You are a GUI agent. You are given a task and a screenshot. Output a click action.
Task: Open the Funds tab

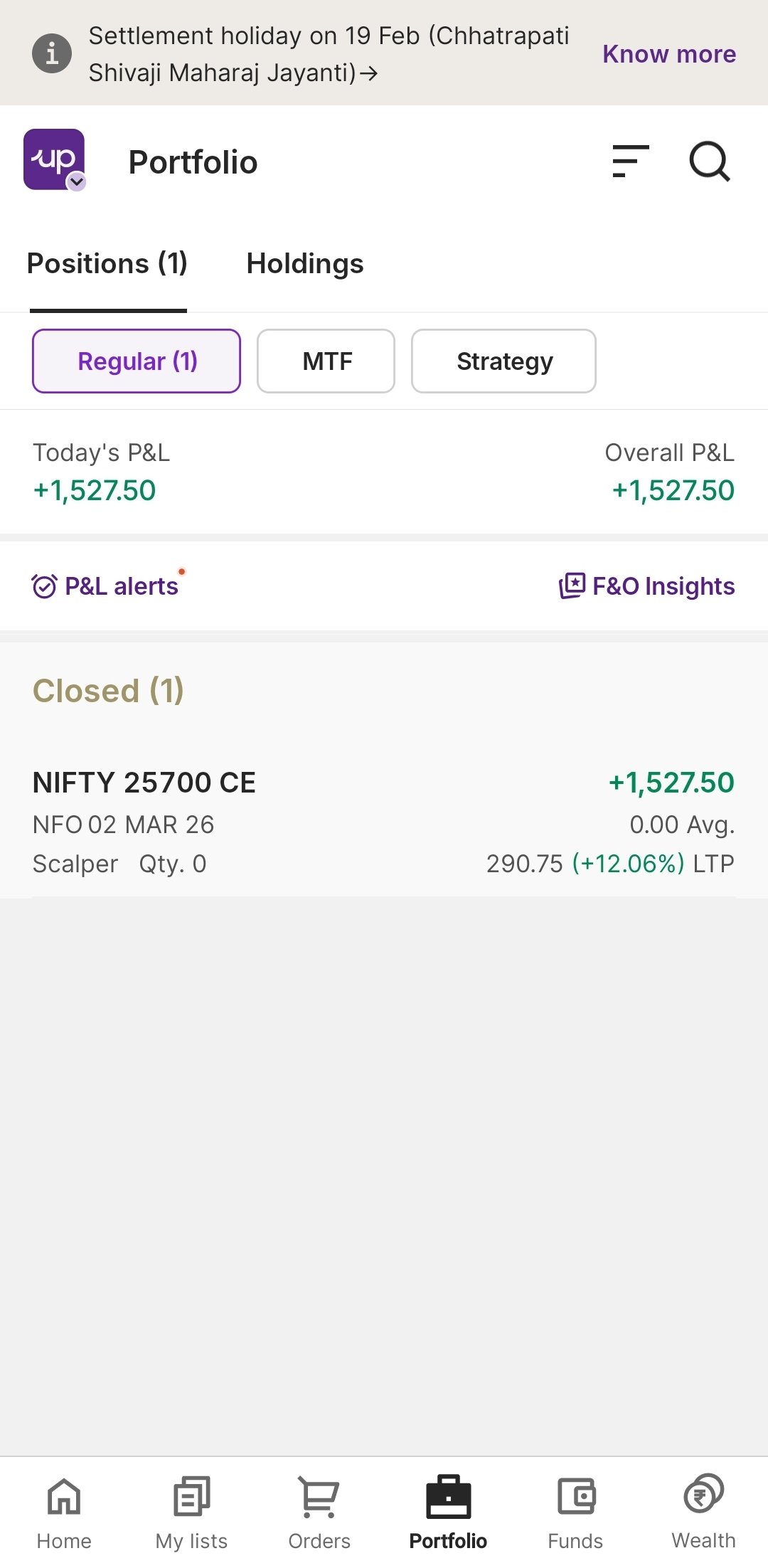[x=575, y=1512]
